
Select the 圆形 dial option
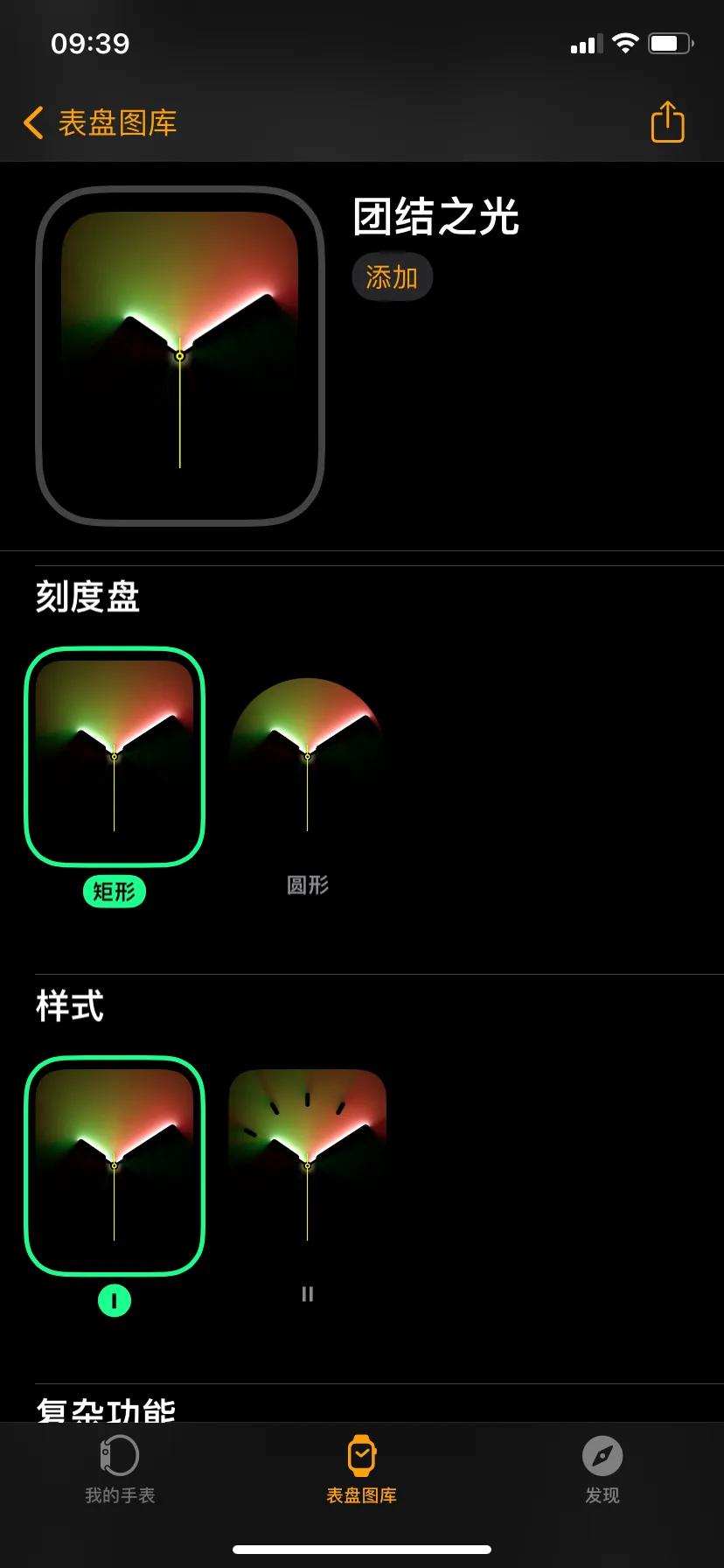click(307, 757)
